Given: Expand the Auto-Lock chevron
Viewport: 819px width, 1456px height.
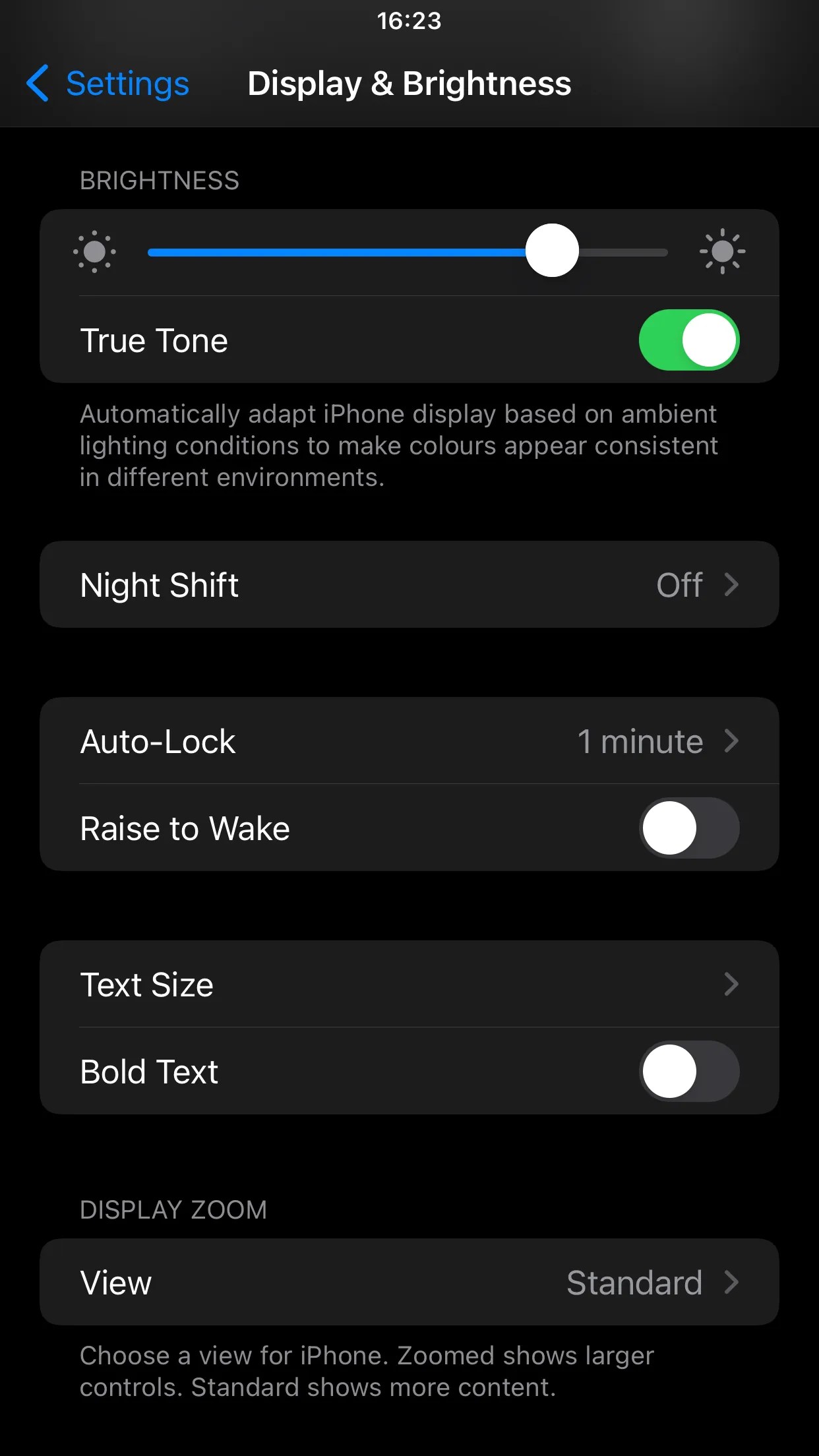Looking at the screenshot, I should [732, 741].
